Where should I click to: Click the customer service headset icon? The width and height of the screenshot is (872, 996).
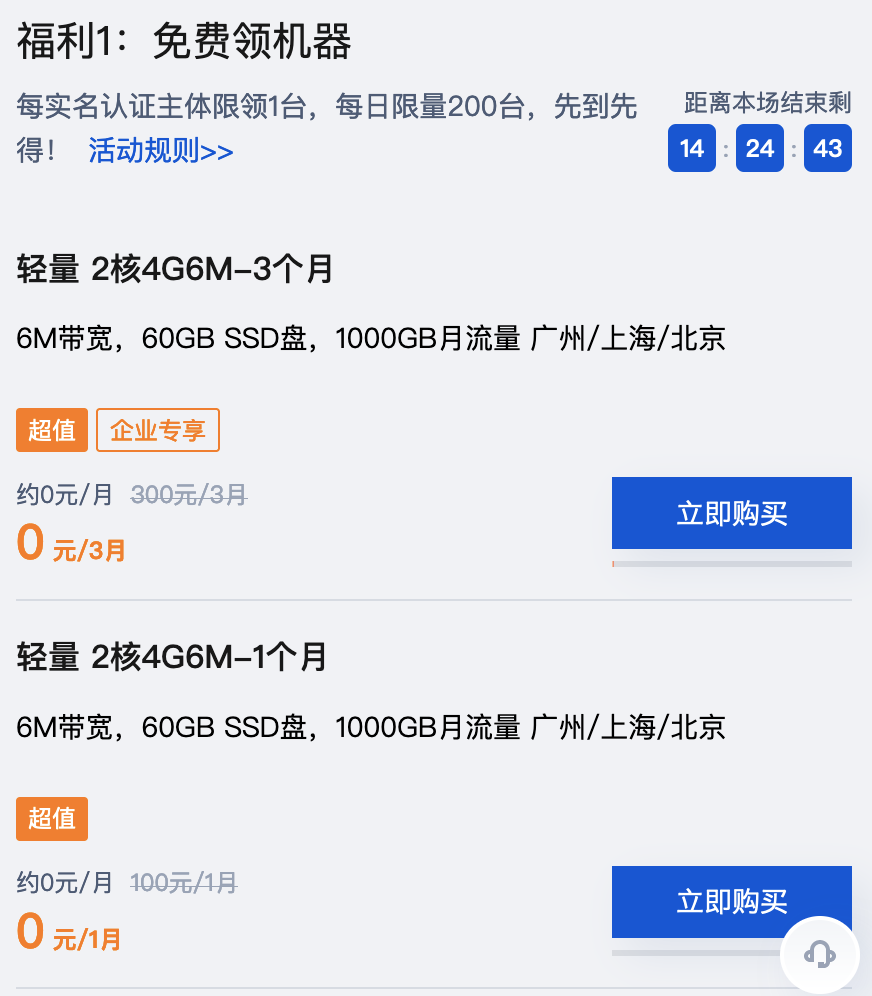pos(818,954)
